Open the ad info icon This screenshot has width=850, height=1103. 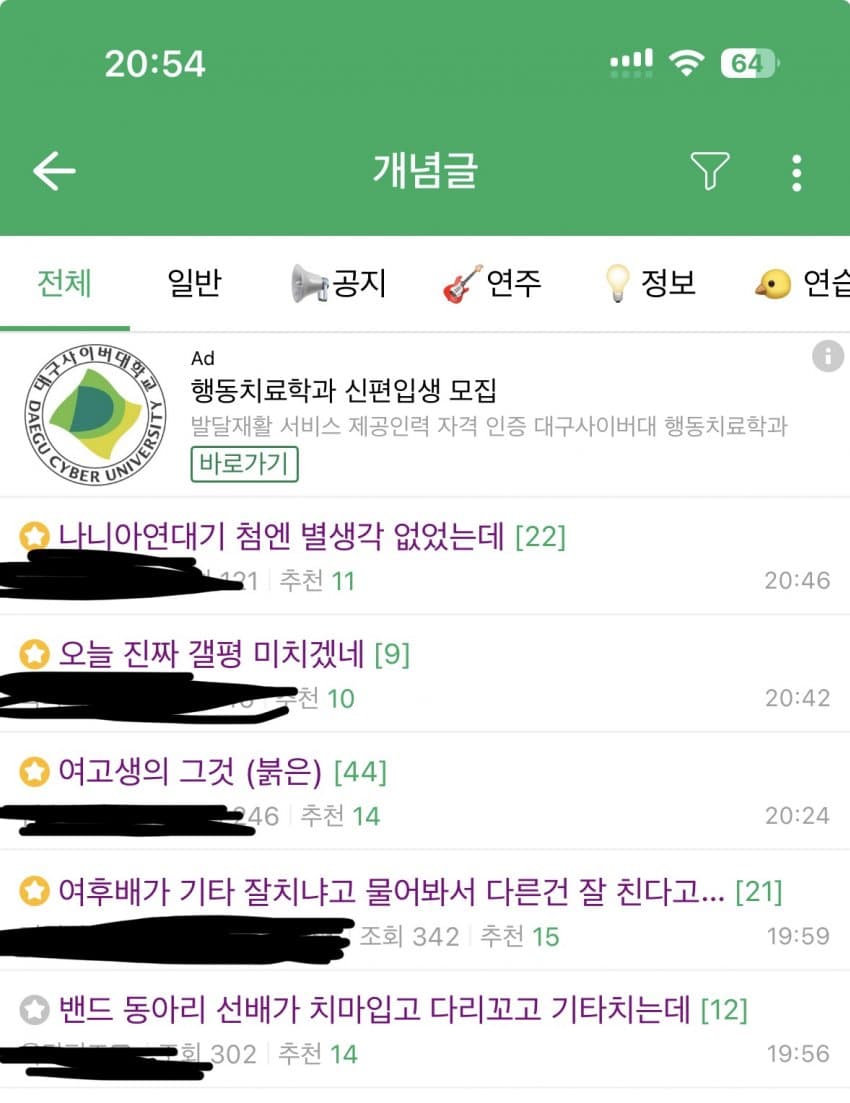coord(827,356)
